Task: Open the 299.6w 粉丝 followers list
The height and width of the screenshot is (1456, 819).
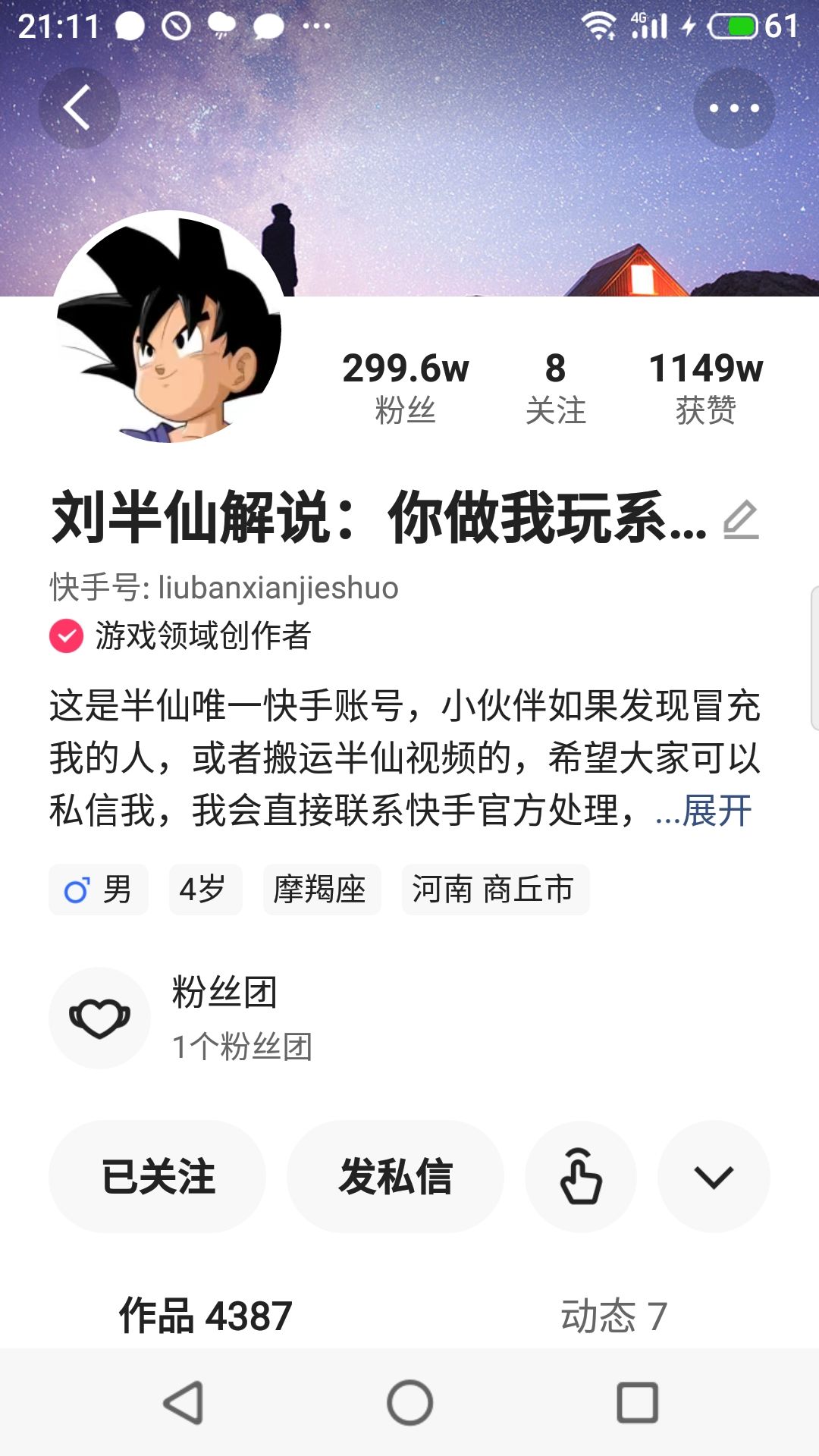Action: pos(405,387)
